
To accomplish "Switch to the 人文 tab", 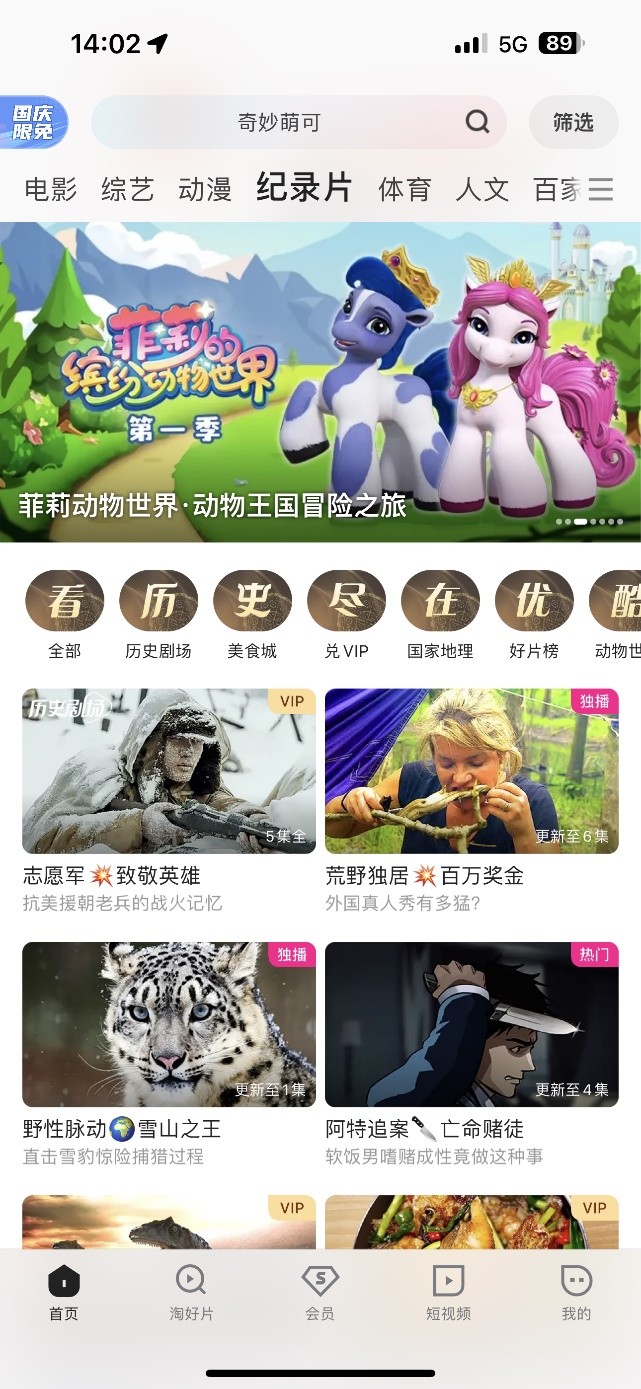I will click(x=481, y=189).
